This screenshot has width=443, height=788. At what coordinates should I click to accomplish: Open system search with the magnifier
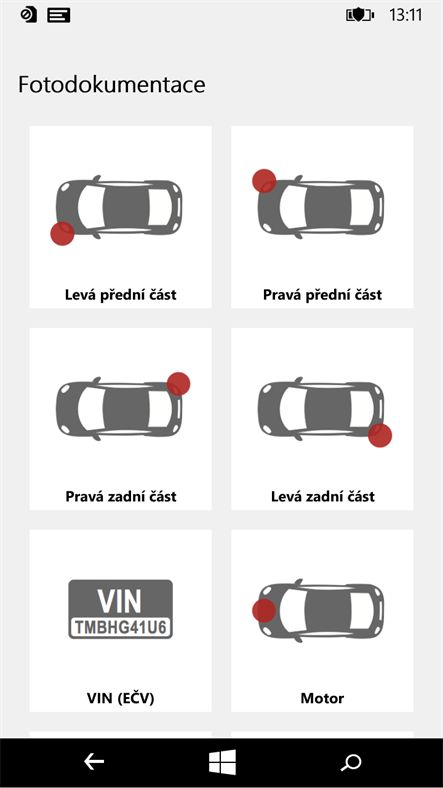tap(351, 762)
